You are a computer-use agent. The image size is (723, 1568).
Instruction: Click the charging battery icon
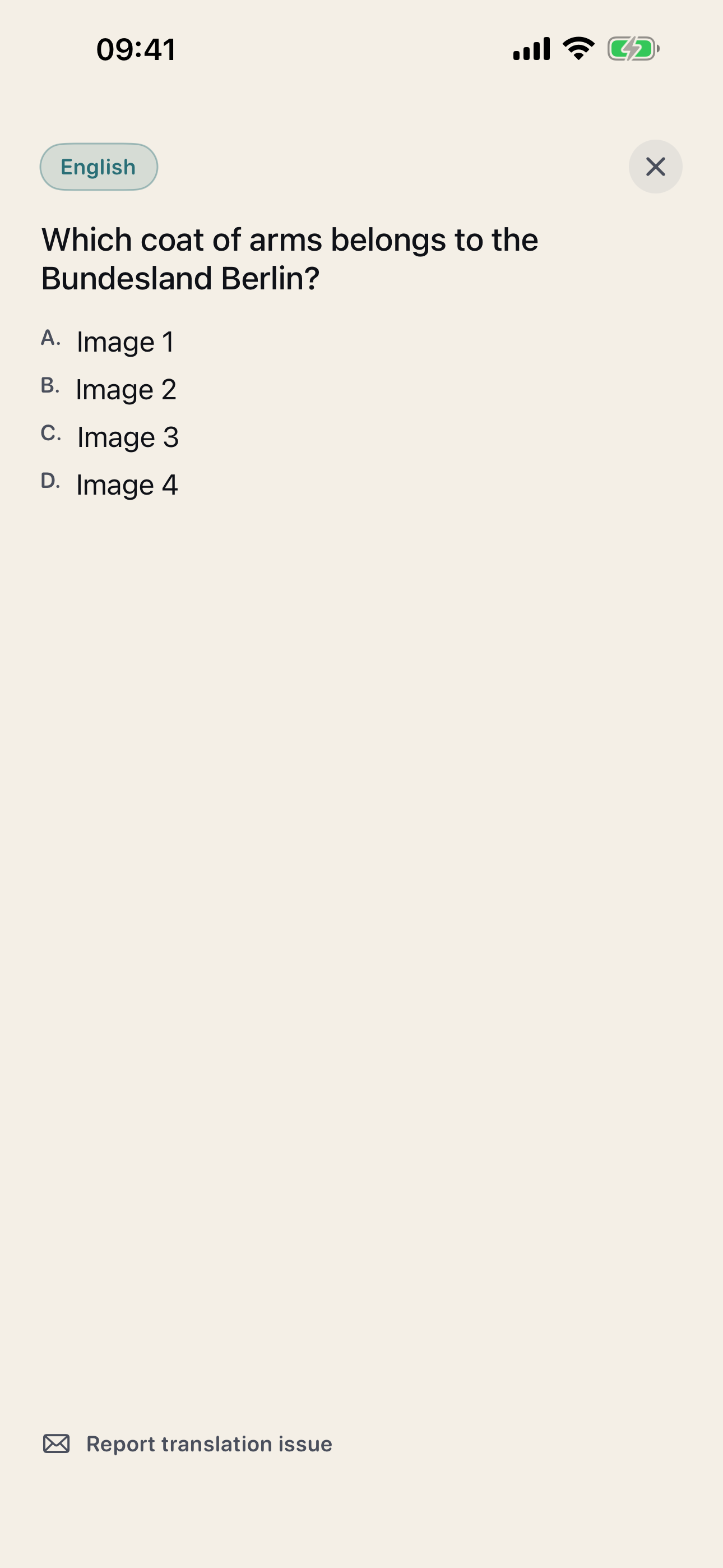coord(633,50)
